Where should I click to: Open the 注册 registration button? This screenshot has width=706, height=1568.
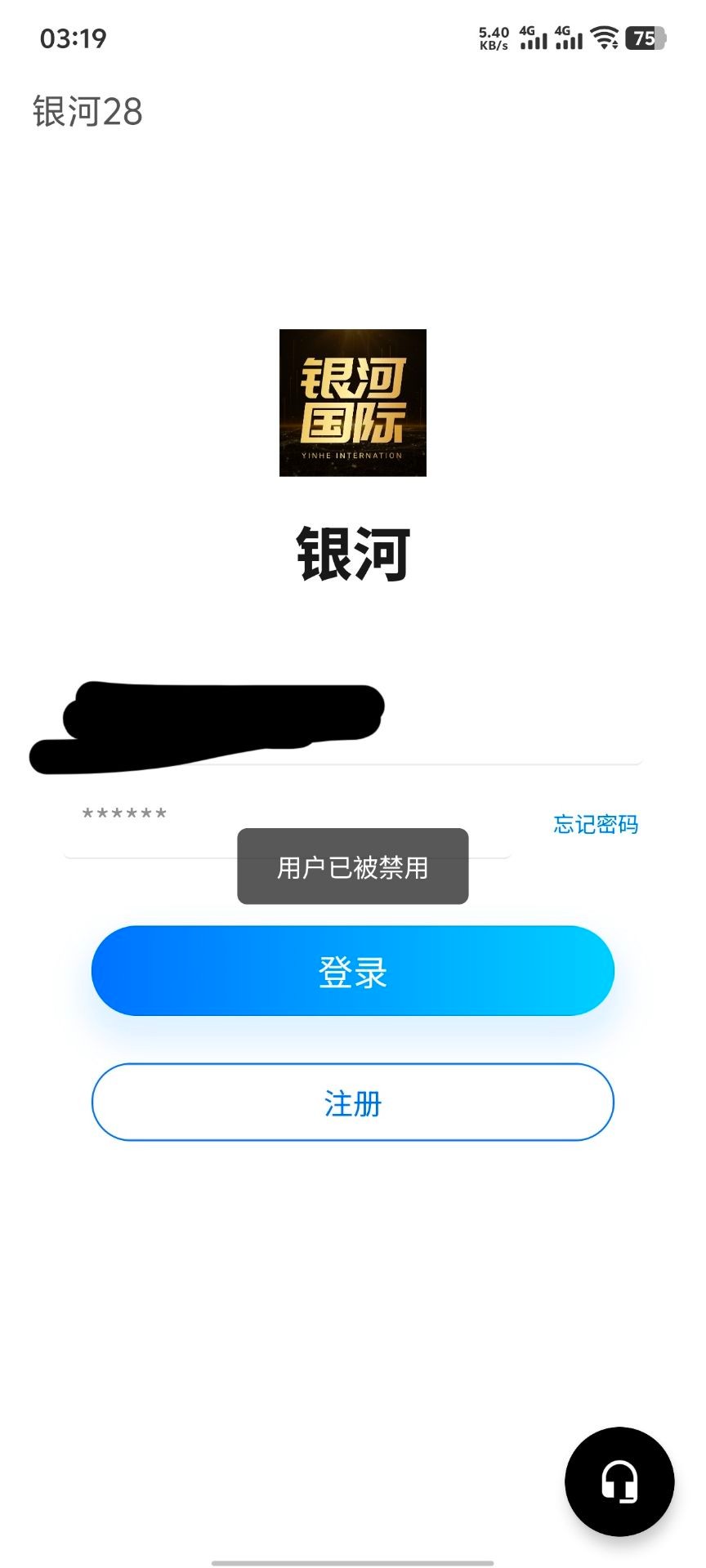tap(352, 1102)
